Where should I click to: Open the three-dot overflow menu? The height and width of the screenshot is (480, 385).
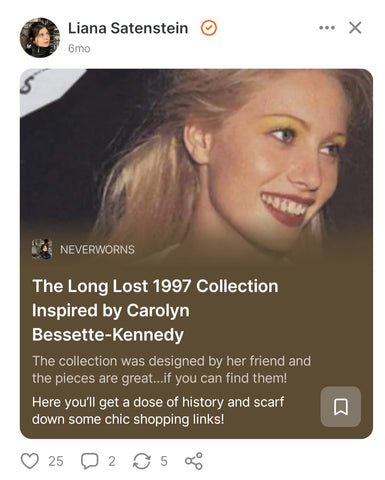coord(327,28)
